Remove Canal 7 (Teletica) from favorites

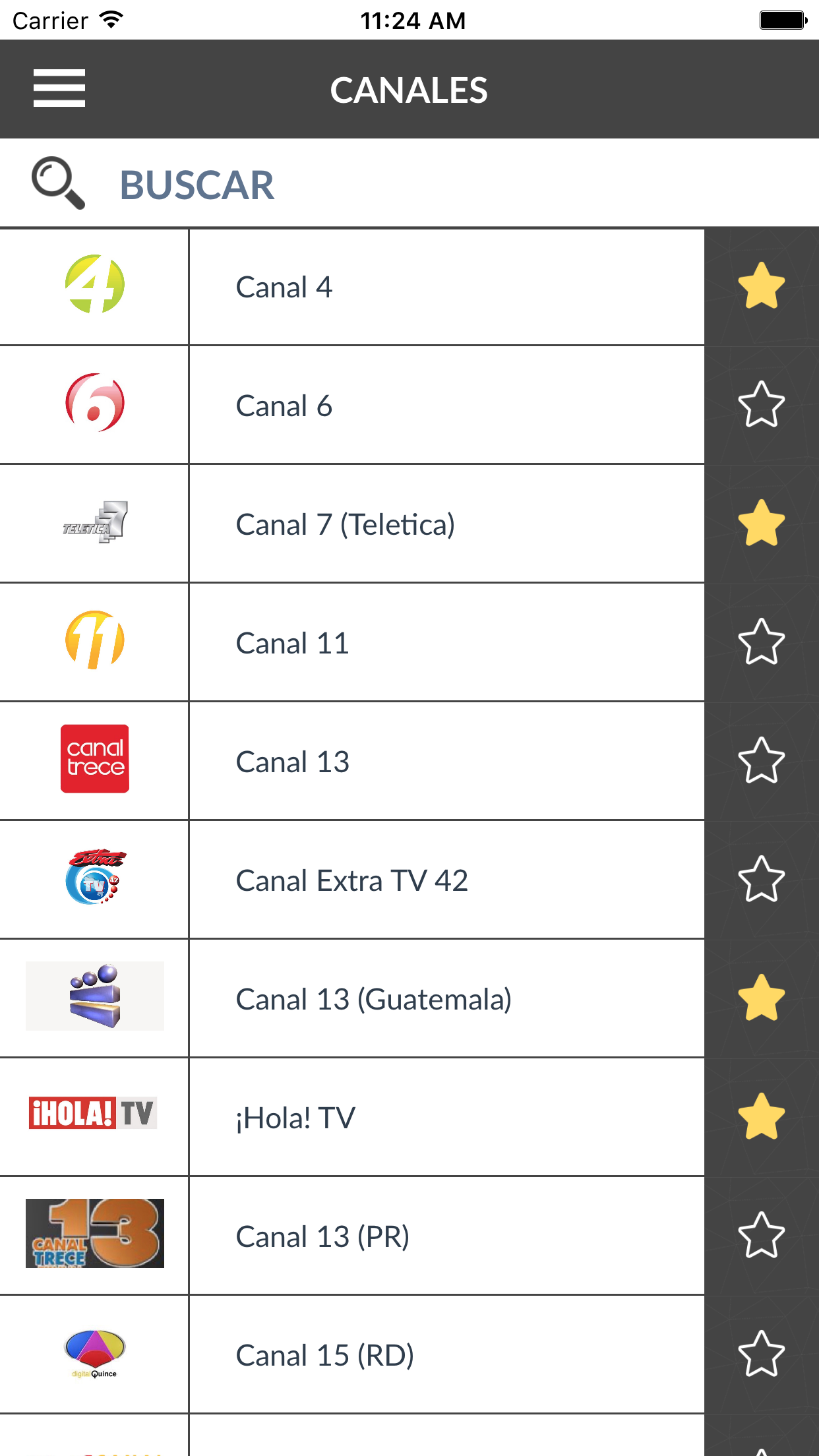(762, 524)
